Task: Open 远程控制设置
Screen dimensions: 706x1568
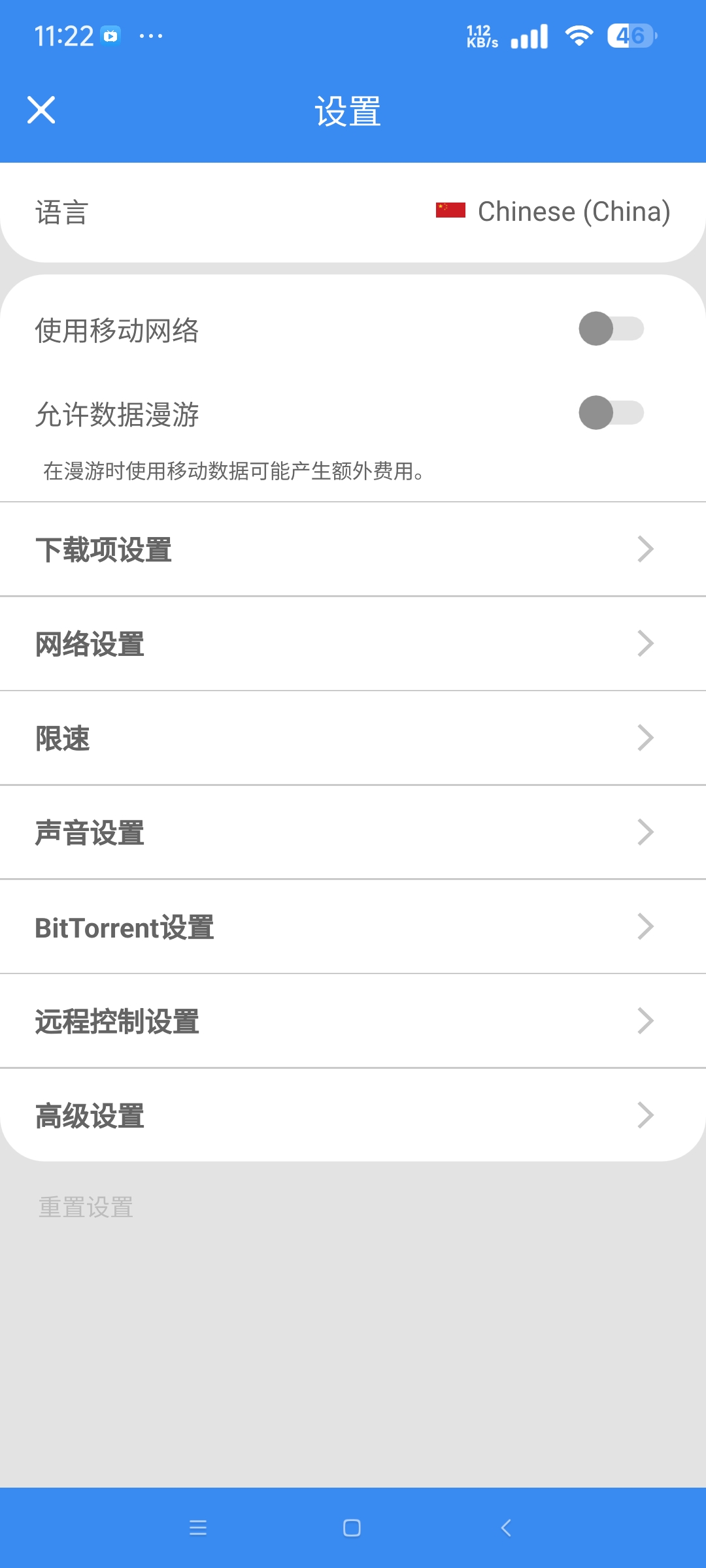Action: (x=353, y=1021)
